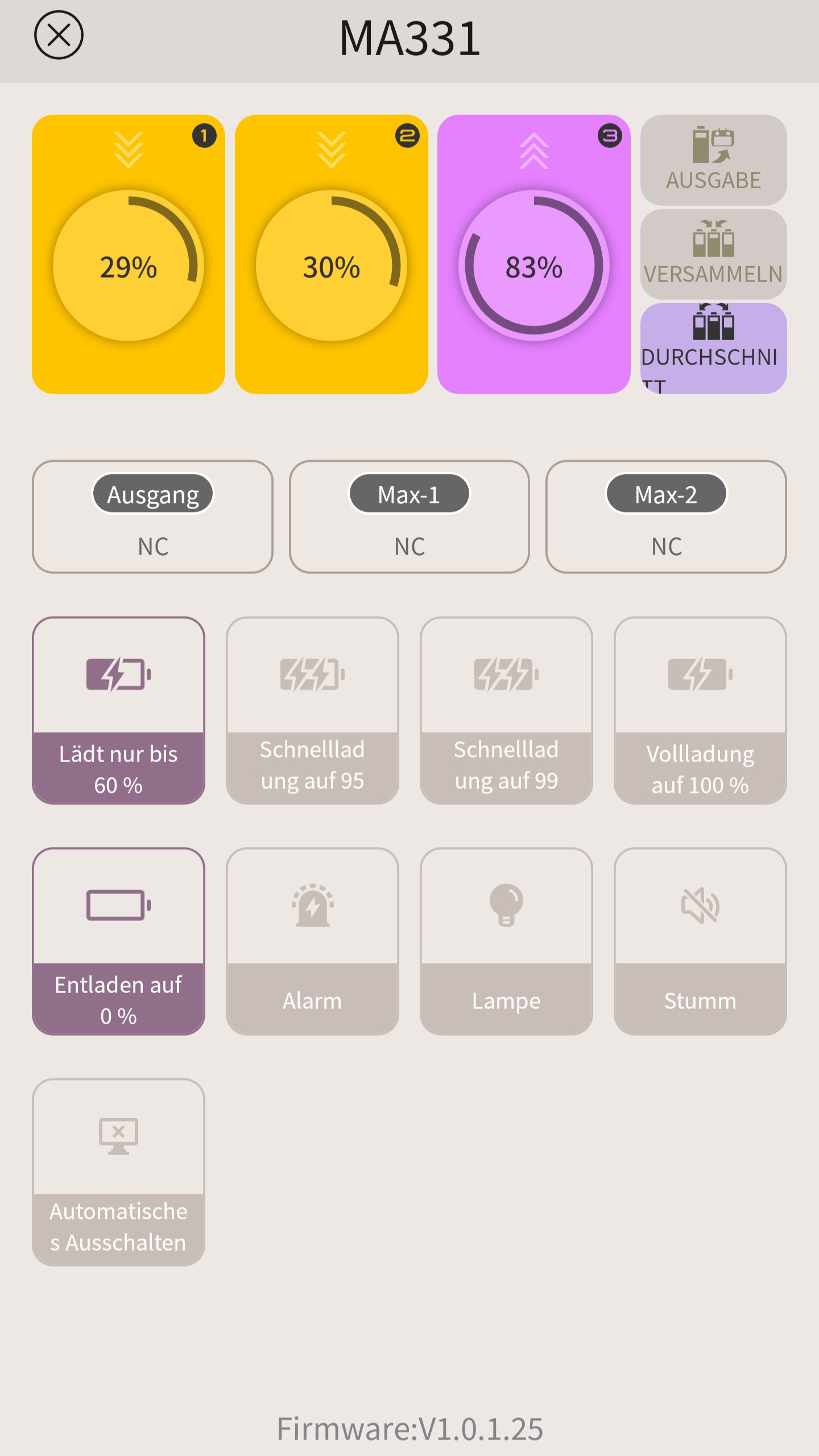The image size is (819, 1456).
Task: Enable Schnellladung auf 95
Action: tap(312, 710)
